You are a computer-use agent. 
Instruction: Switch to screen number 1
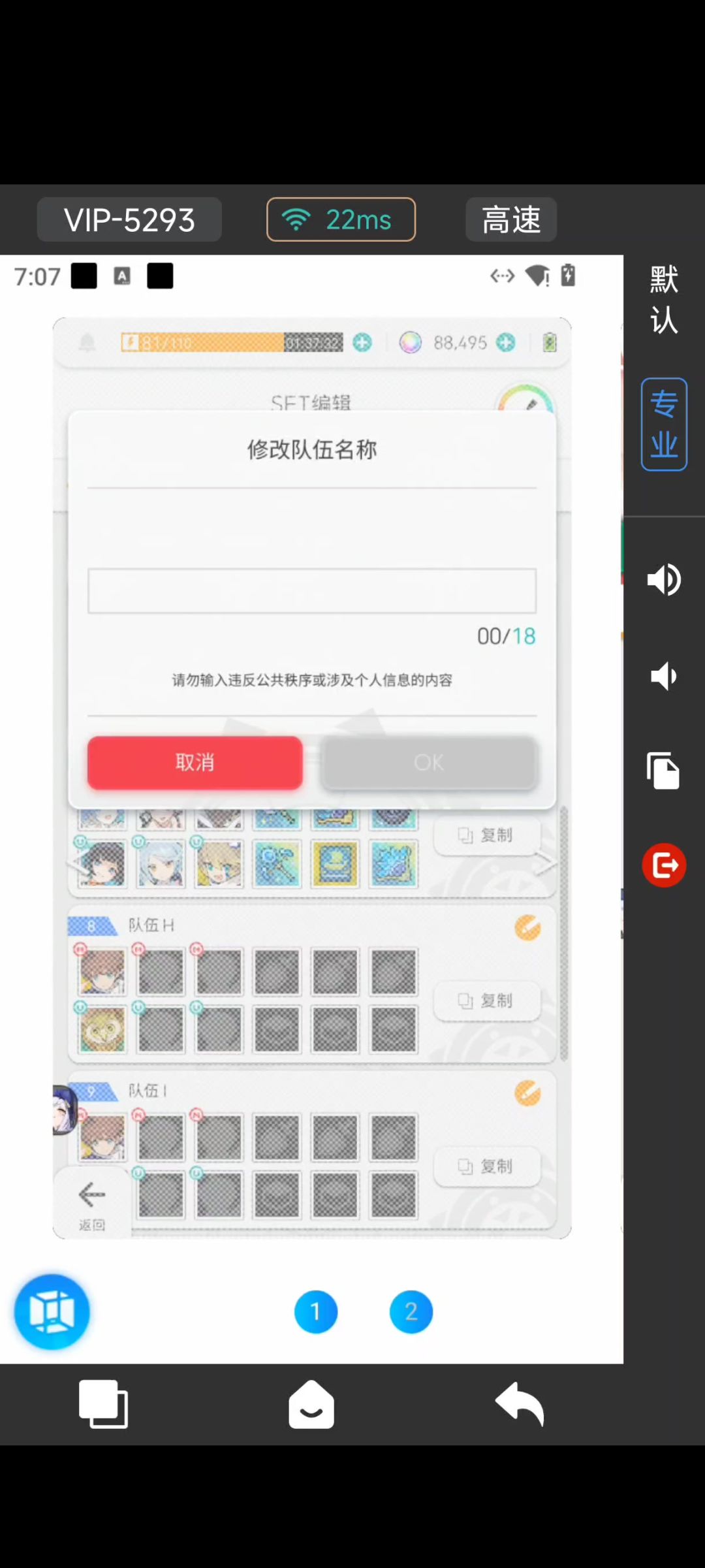click(x=316, y=1311)
